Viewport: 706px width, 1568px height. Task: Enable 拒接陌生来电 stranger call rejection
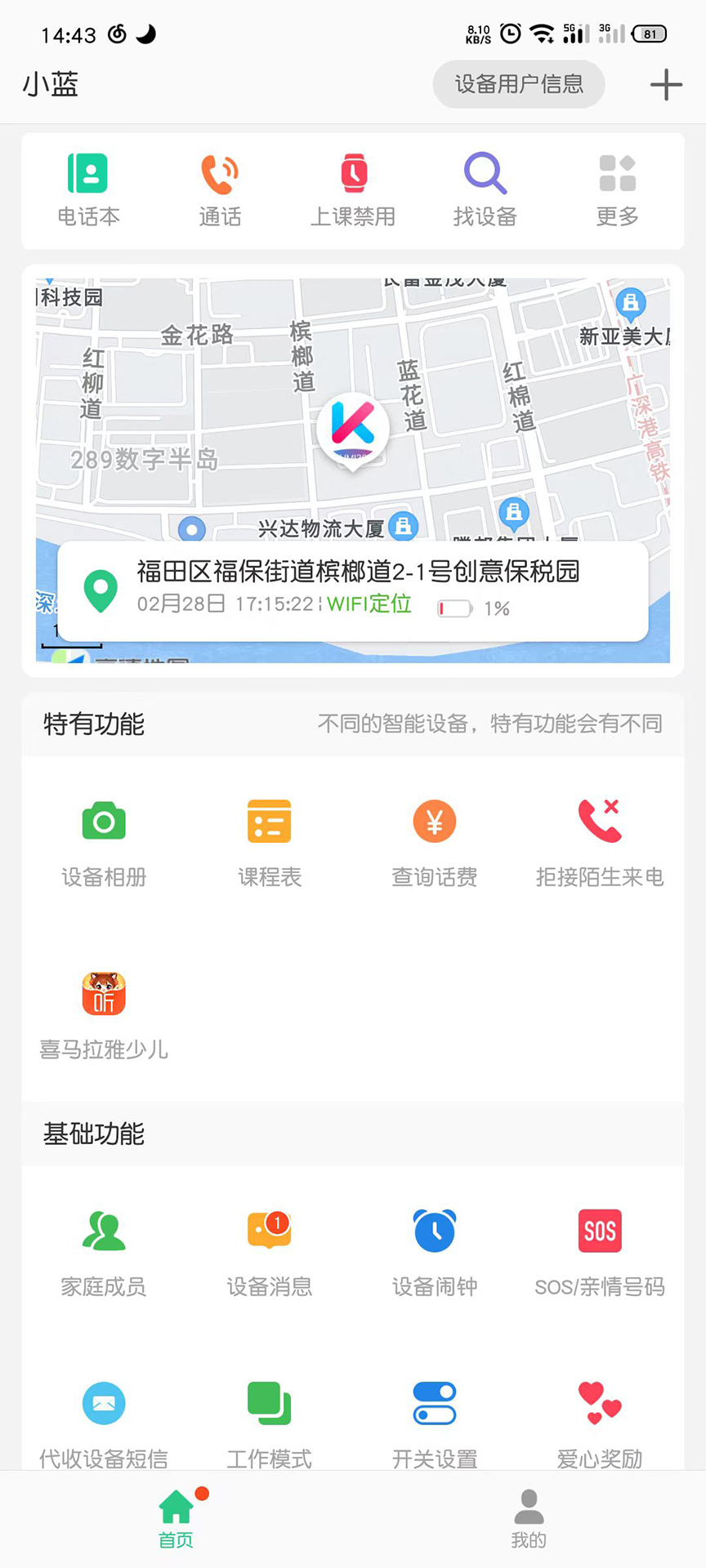[x=599, y=844]
